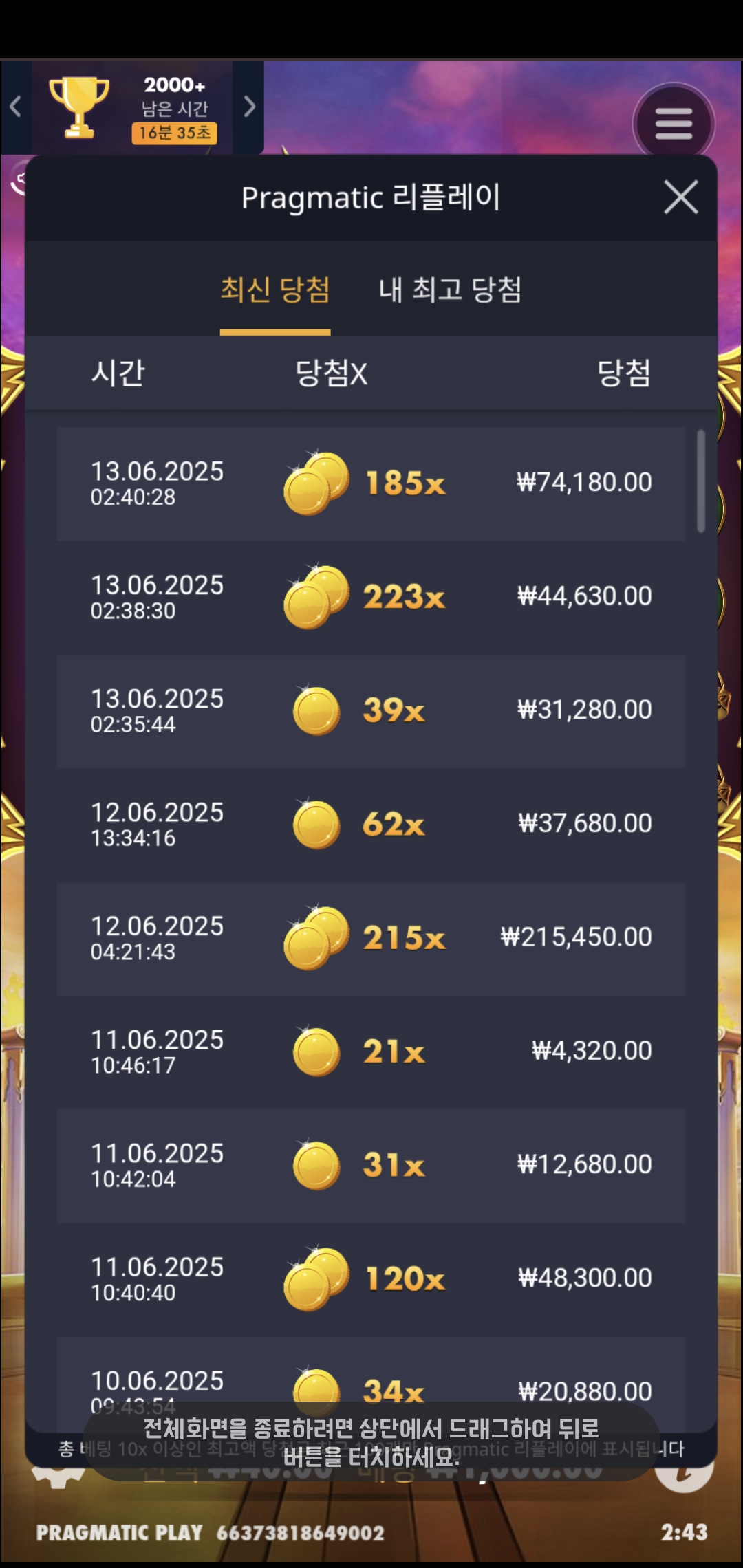
Task: Close the Pragmatic 리플레이 dialog
Action: point(680,197)
